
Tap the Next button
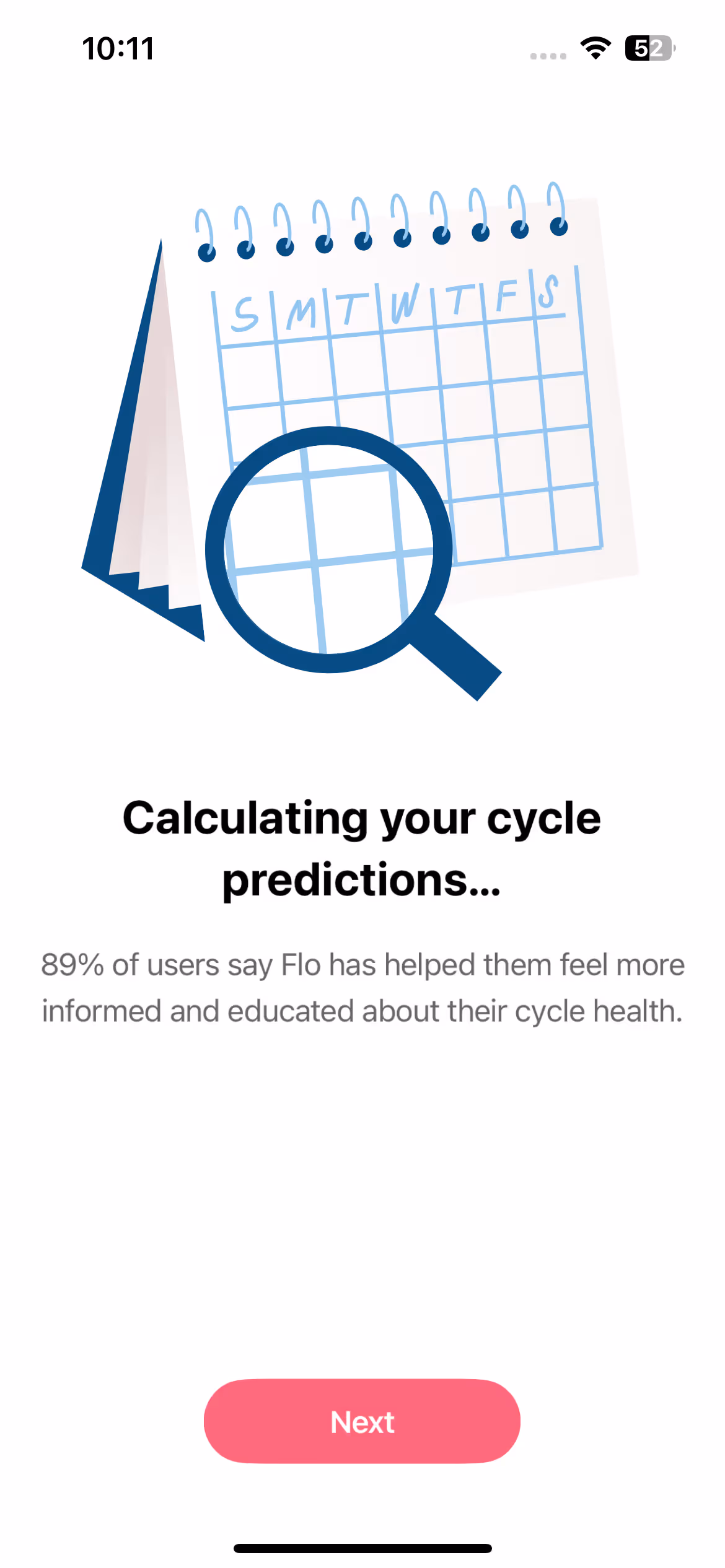(362, 1421)
